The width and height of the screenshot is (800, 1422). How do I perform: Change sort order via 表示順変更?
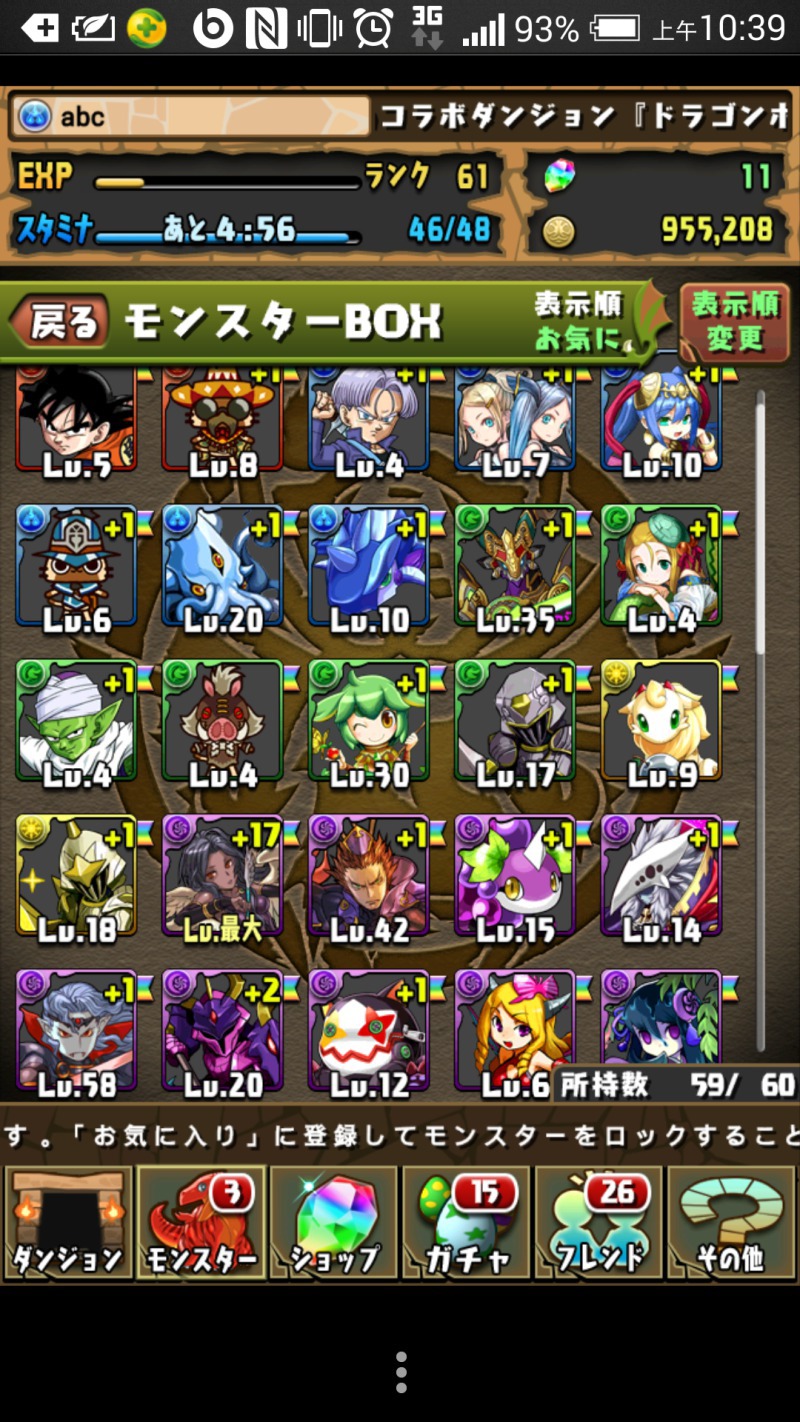click(735, 322)
